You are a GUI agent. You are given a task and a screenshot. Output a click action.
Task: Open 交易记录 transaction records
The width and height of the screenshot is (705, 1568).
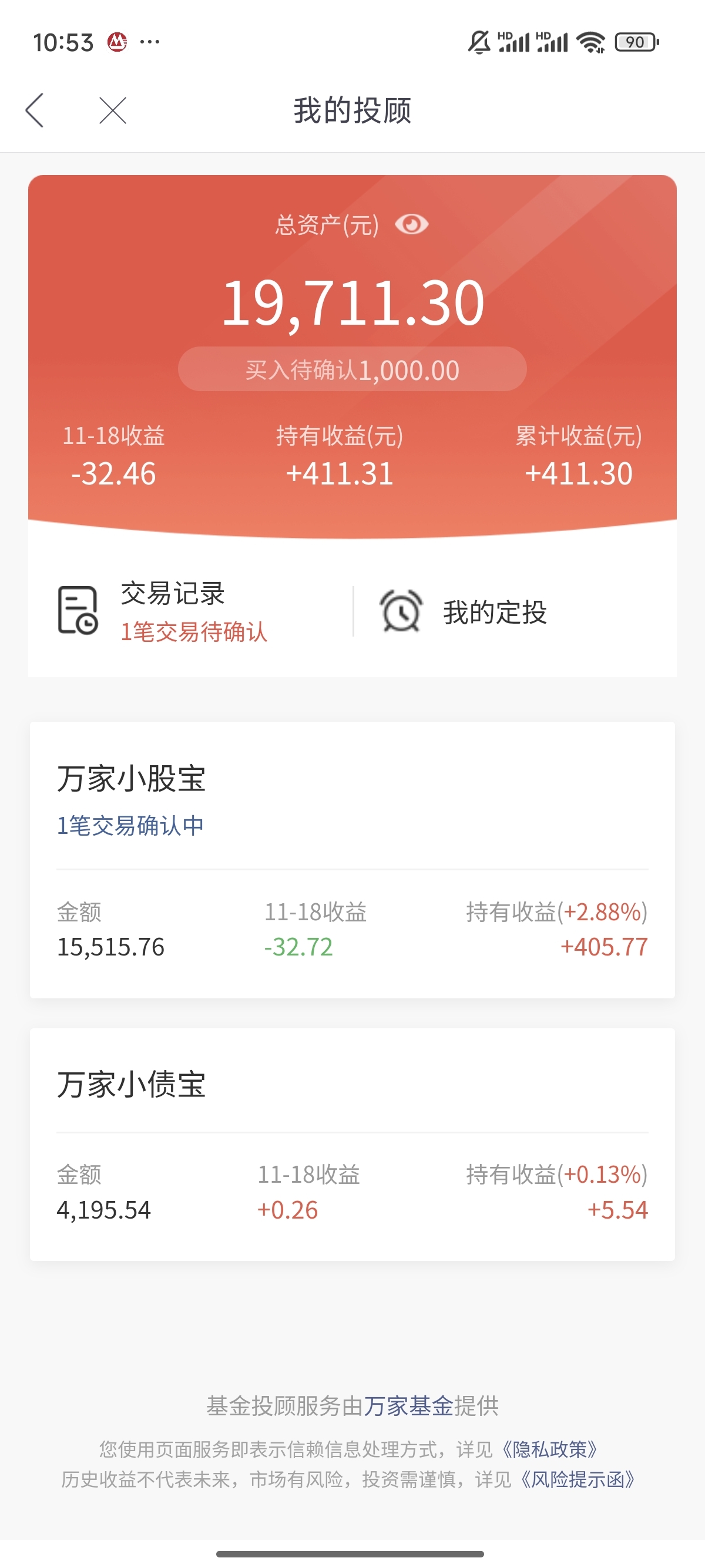point(190,611)
